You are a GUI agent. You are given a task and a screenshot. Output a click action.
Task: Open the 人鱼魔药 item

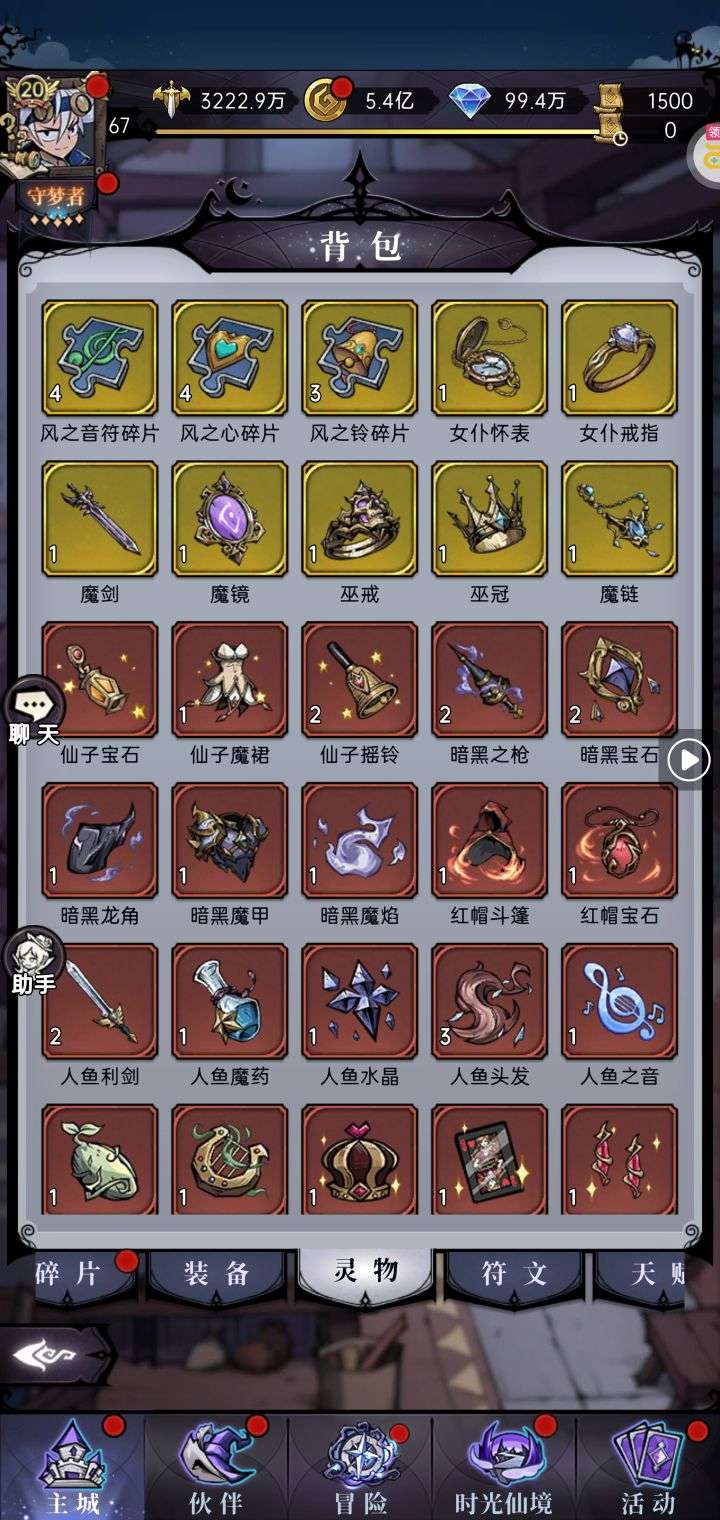[x=230, y=1001]
